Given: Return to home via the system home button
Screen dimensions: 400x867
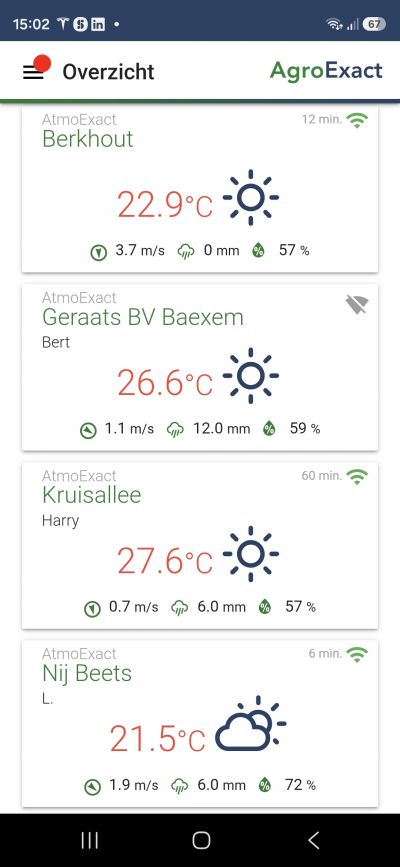Looking at the screenshot, I should click(201, 840).
